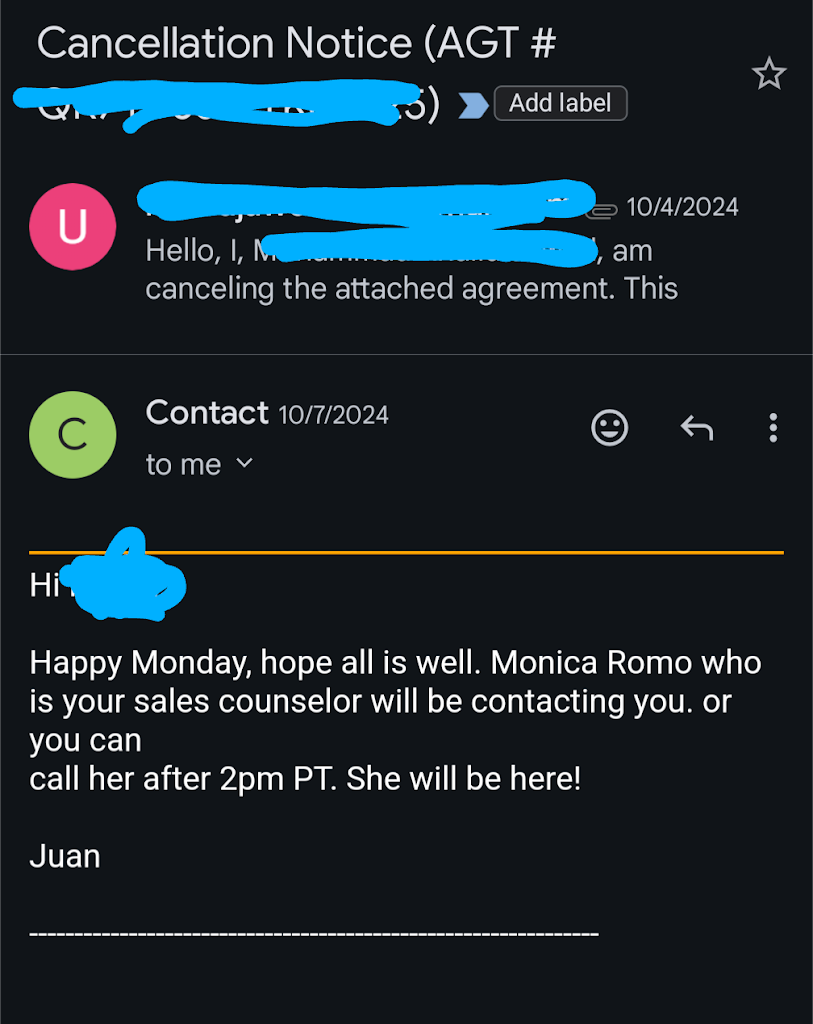813x1024 pixels.
Task: Reply to the message from Contact
Action: (696, 428)
